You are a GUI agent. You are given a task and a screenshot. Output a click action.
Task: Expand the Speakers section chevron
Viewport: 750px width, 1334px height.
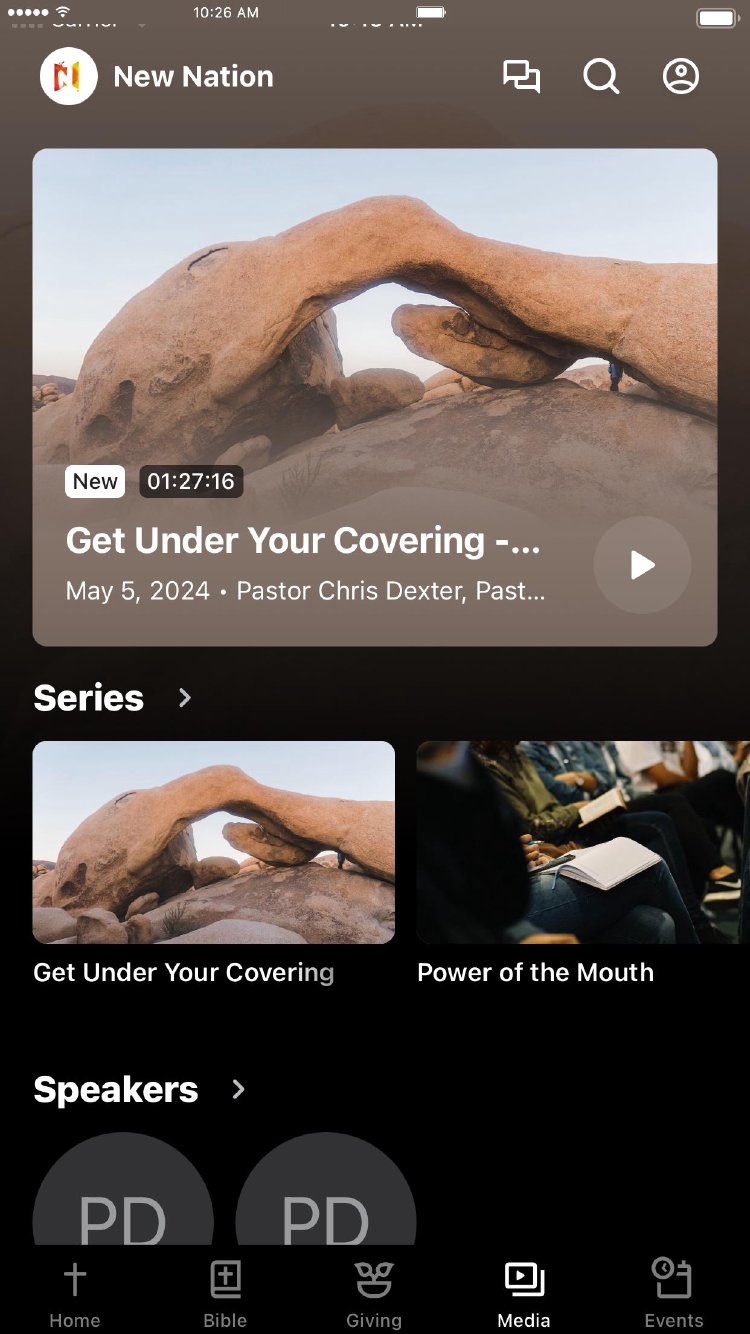click(238, 1089)
